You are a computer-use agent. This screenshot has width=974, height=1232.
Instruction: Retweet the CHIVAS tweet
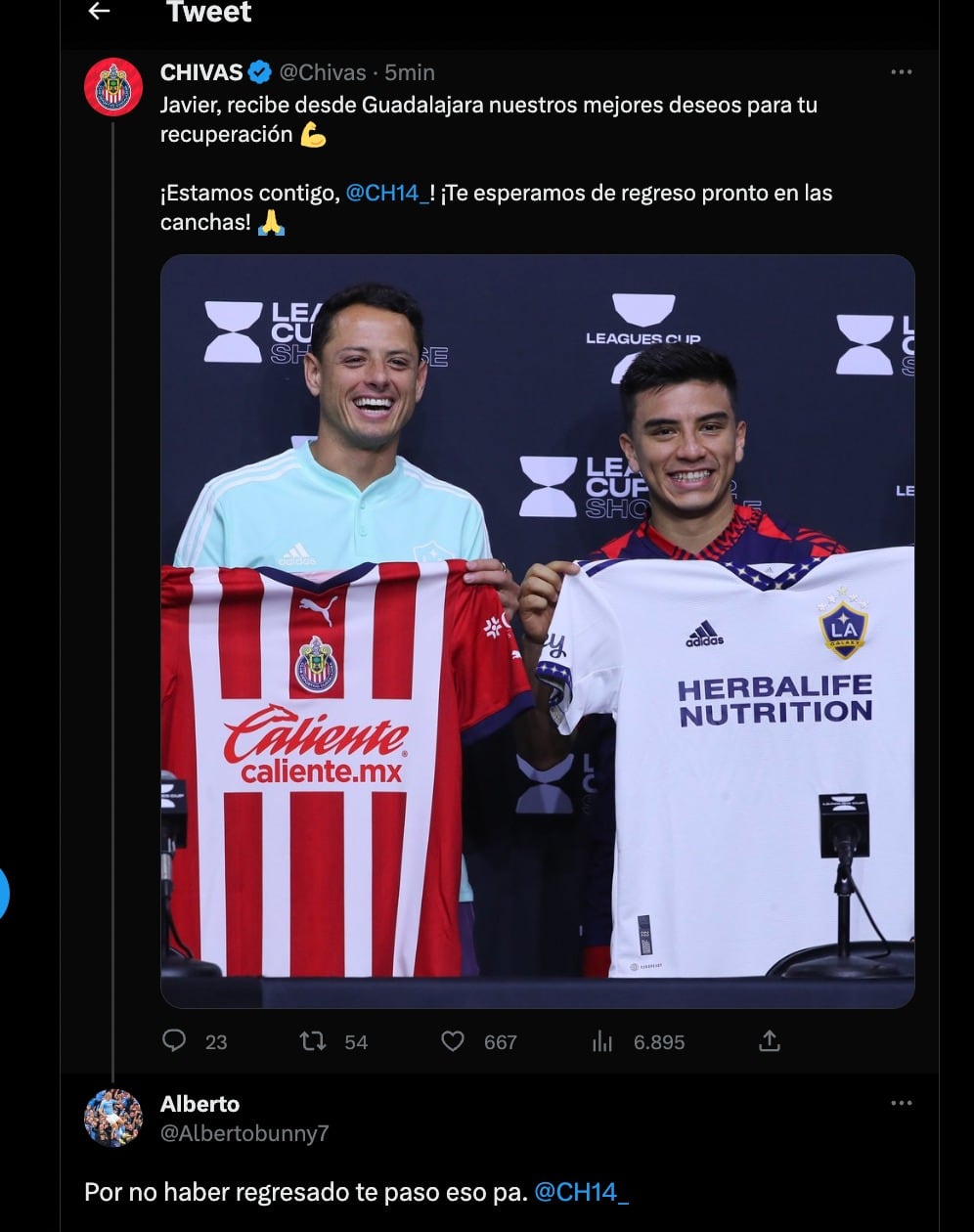313,1041
